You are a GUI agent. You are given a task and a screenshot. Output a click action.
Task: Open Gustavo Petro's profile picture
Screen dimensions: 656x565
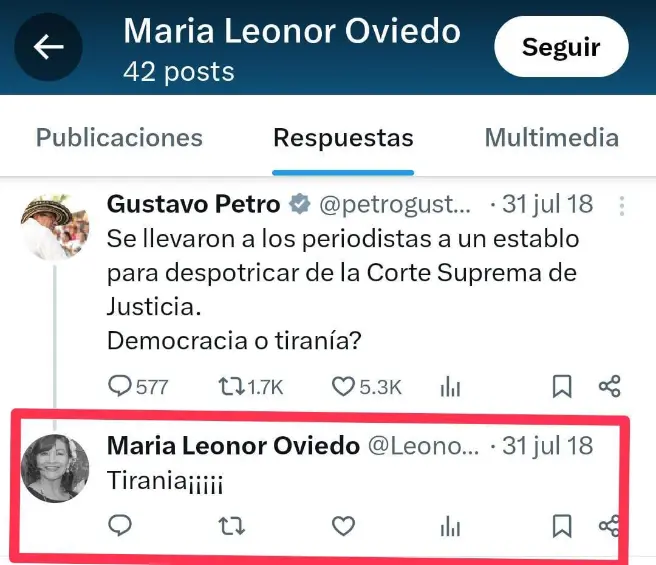tap(55, 227)
